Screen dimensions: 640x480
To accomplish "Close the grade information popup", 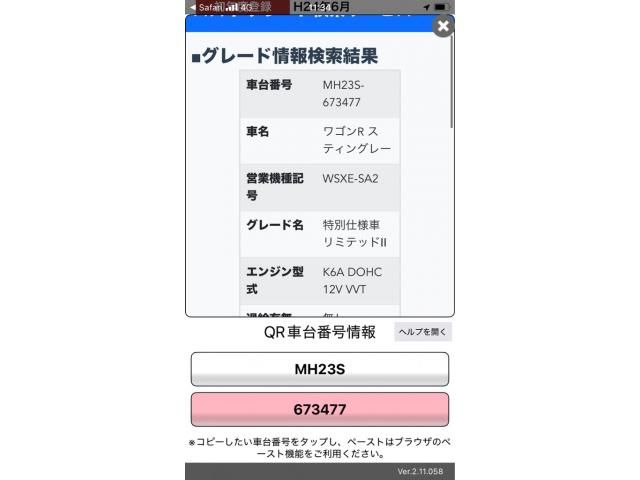I will point(441,27).
